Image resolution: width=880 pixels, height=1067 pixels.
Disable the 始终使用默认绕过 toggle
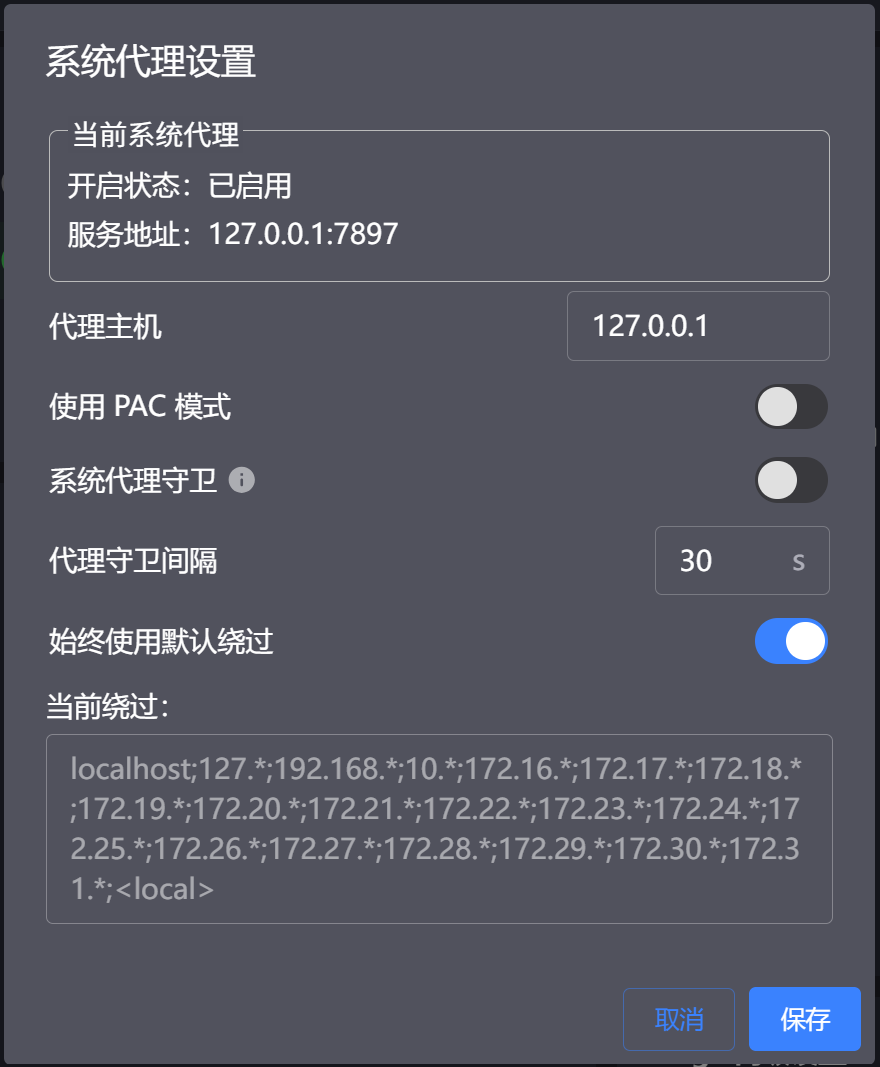[x=791, y=641]
